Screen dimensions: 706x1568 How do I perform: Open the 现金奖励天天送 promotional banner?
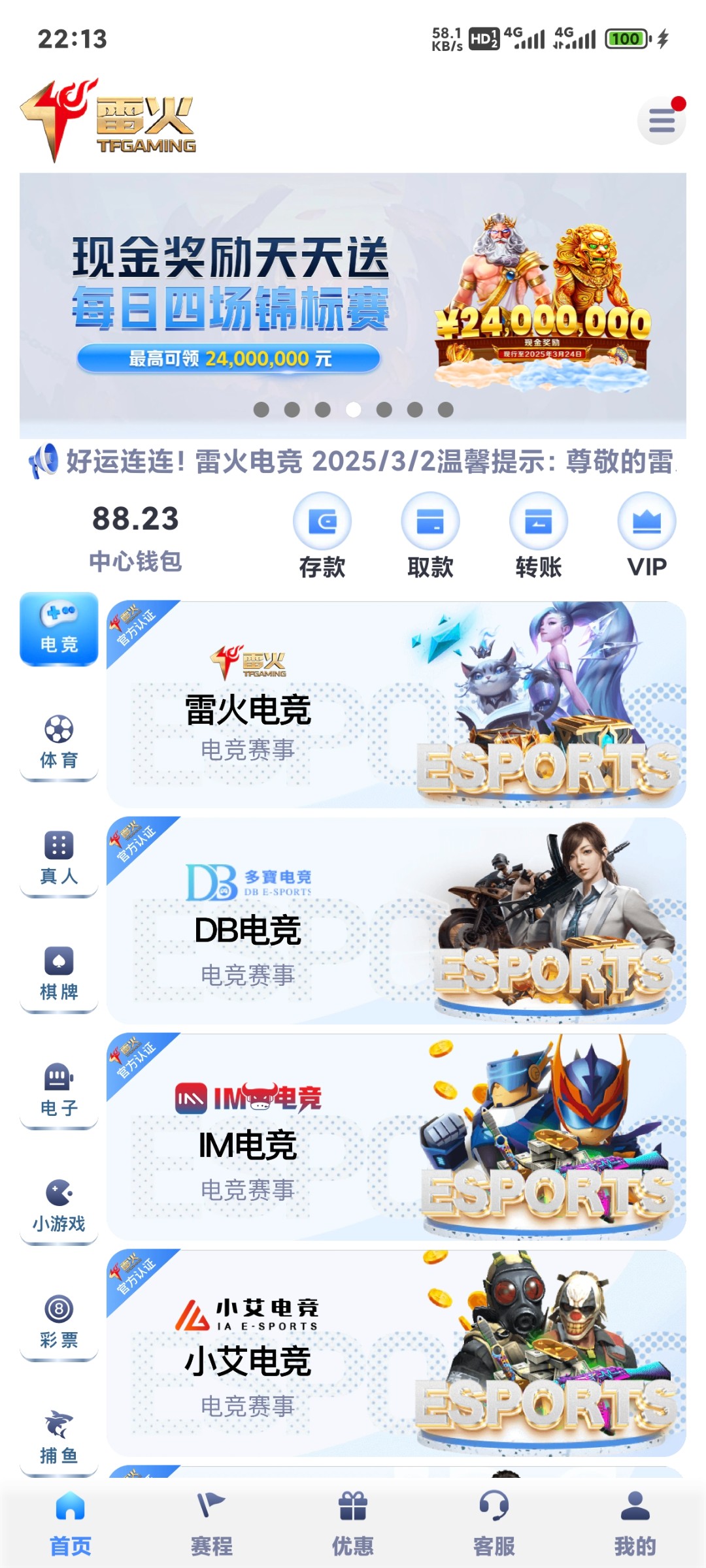pos(353,301)
